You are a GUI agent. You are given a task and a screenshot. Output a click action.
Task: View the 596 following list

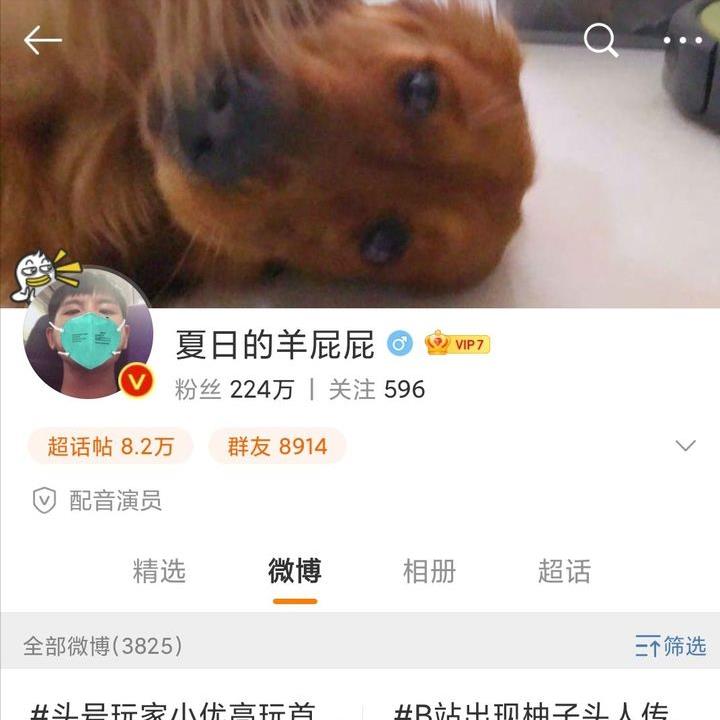click(x=377, y=390)
